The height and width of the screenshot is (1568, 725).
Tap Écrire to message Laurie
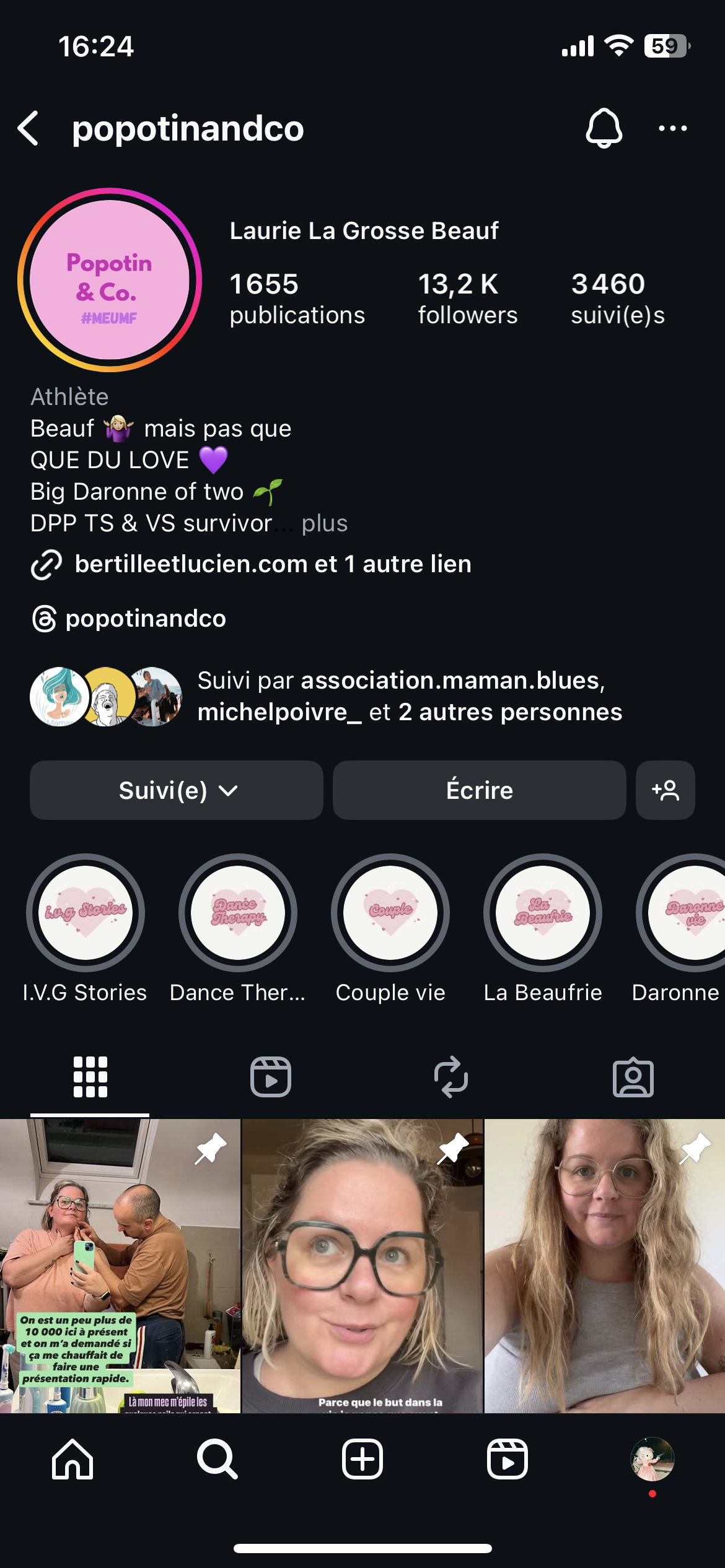[x=479, y=790]
